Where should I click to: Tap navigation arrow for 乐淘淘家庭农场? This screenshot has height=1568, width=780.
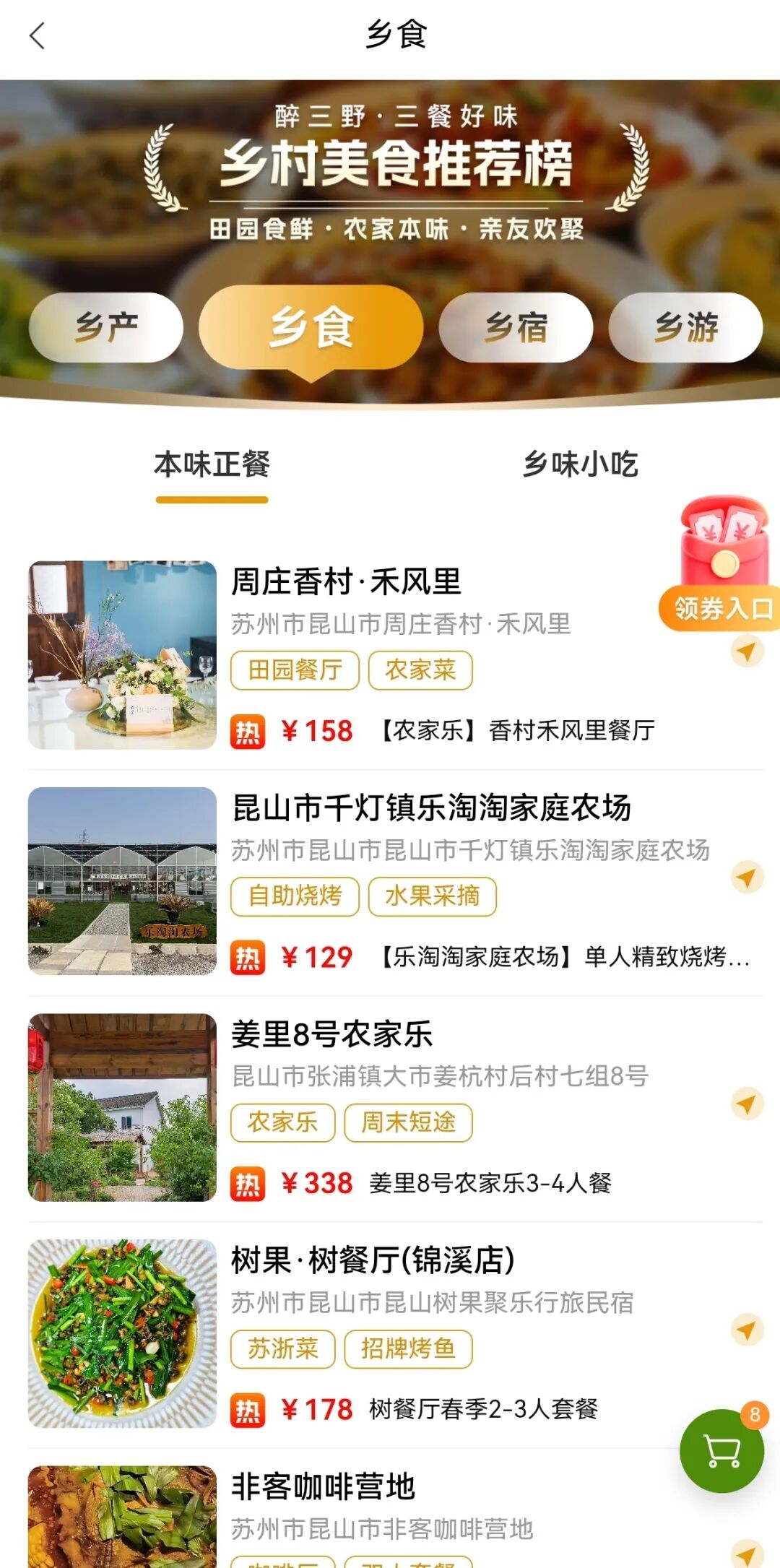[747, 878]
